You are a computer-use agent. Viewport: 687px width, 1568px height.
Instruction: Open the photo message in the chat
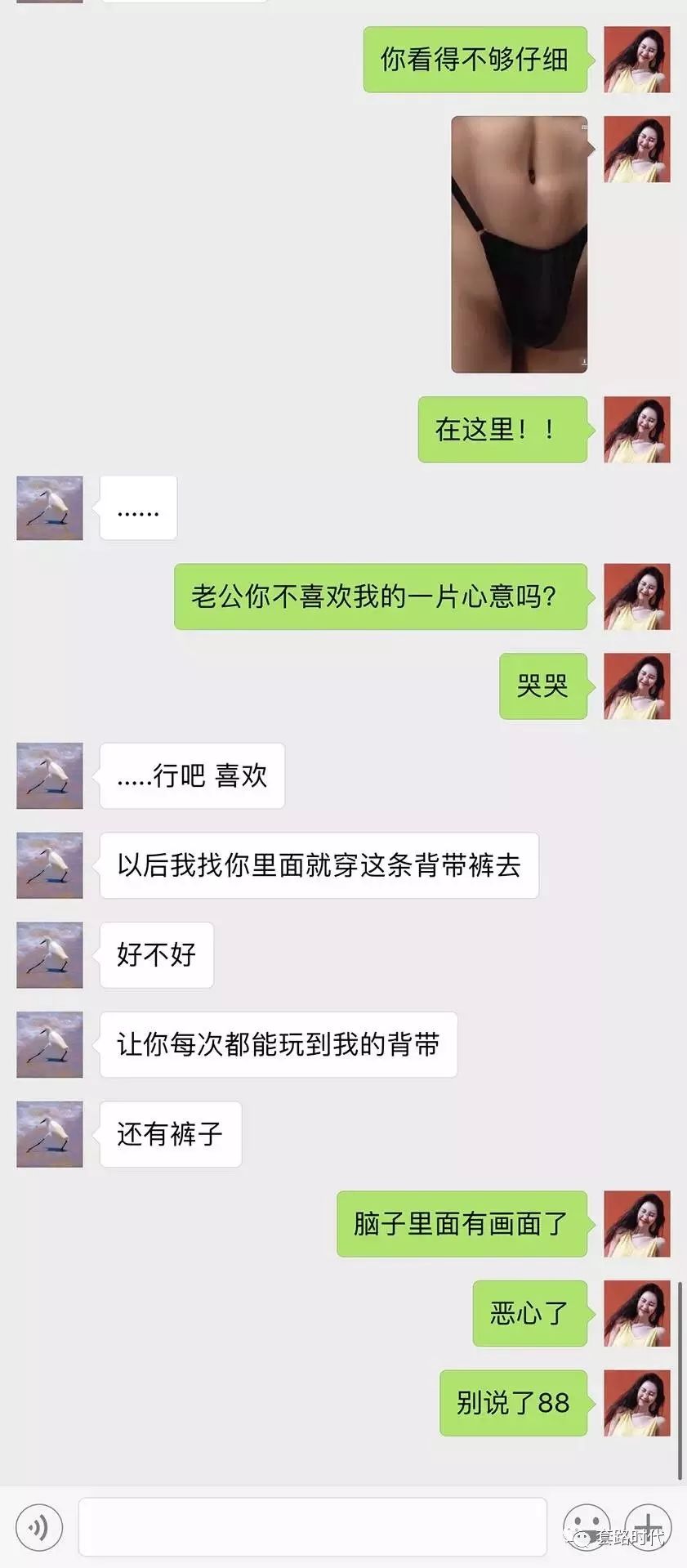click(x=520, y=244)
